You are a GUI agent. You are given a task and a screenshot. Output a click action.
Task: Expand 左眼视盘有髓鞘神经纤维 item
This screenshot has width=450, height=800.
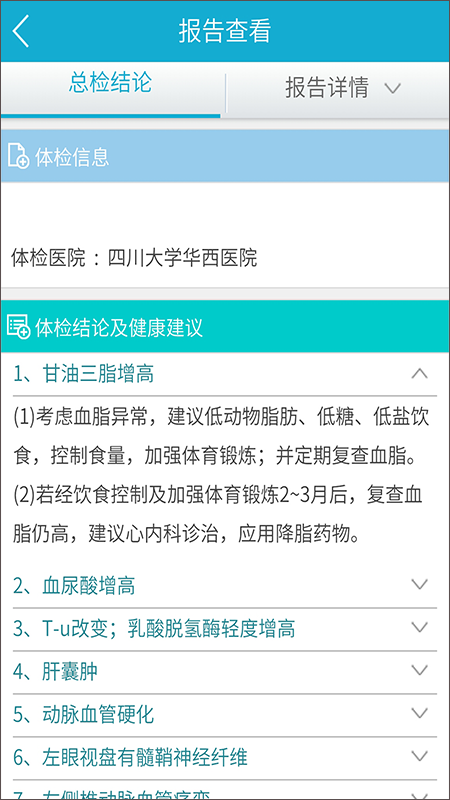[224, 758]
